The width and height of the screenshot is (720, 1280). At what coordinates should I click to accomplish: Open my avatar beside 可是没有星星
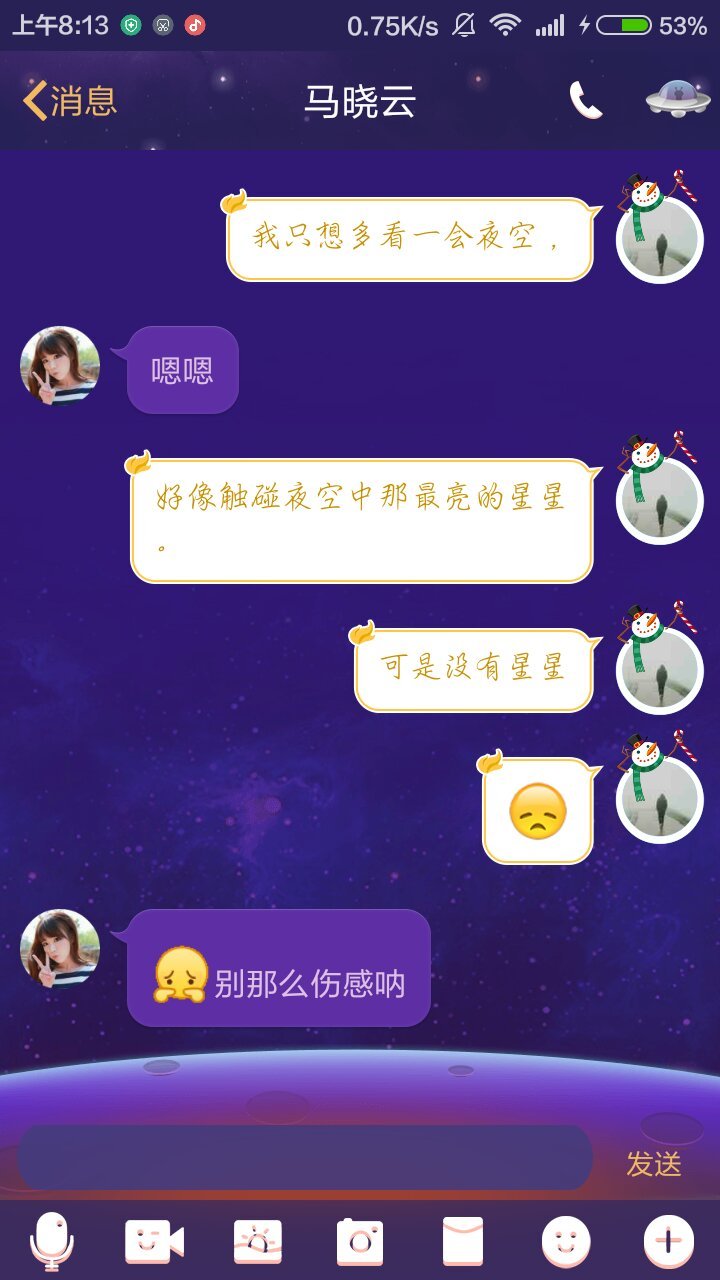click(660, 670)
